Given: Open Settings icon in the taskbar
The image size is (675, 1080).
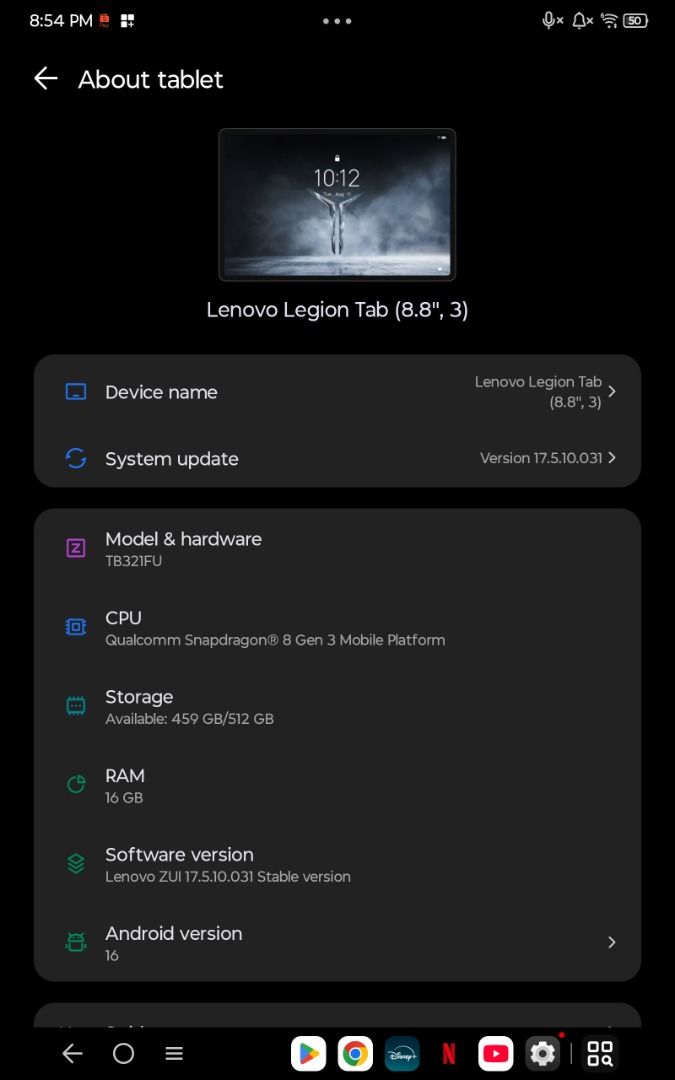Looking at the screenshot, I should click(x=543, y=1053).
